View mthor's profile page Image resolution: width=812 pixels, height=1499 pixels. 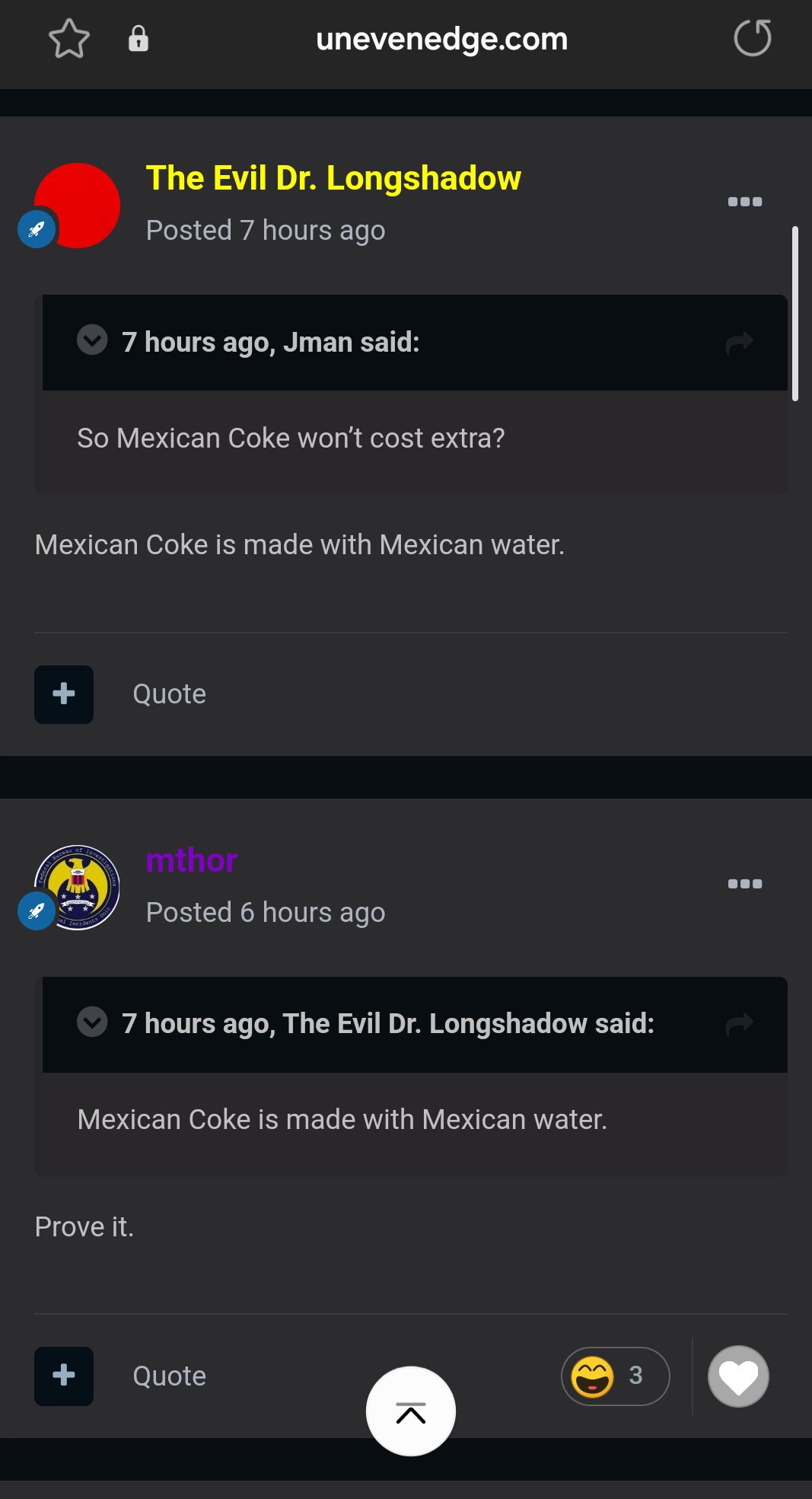192,860
